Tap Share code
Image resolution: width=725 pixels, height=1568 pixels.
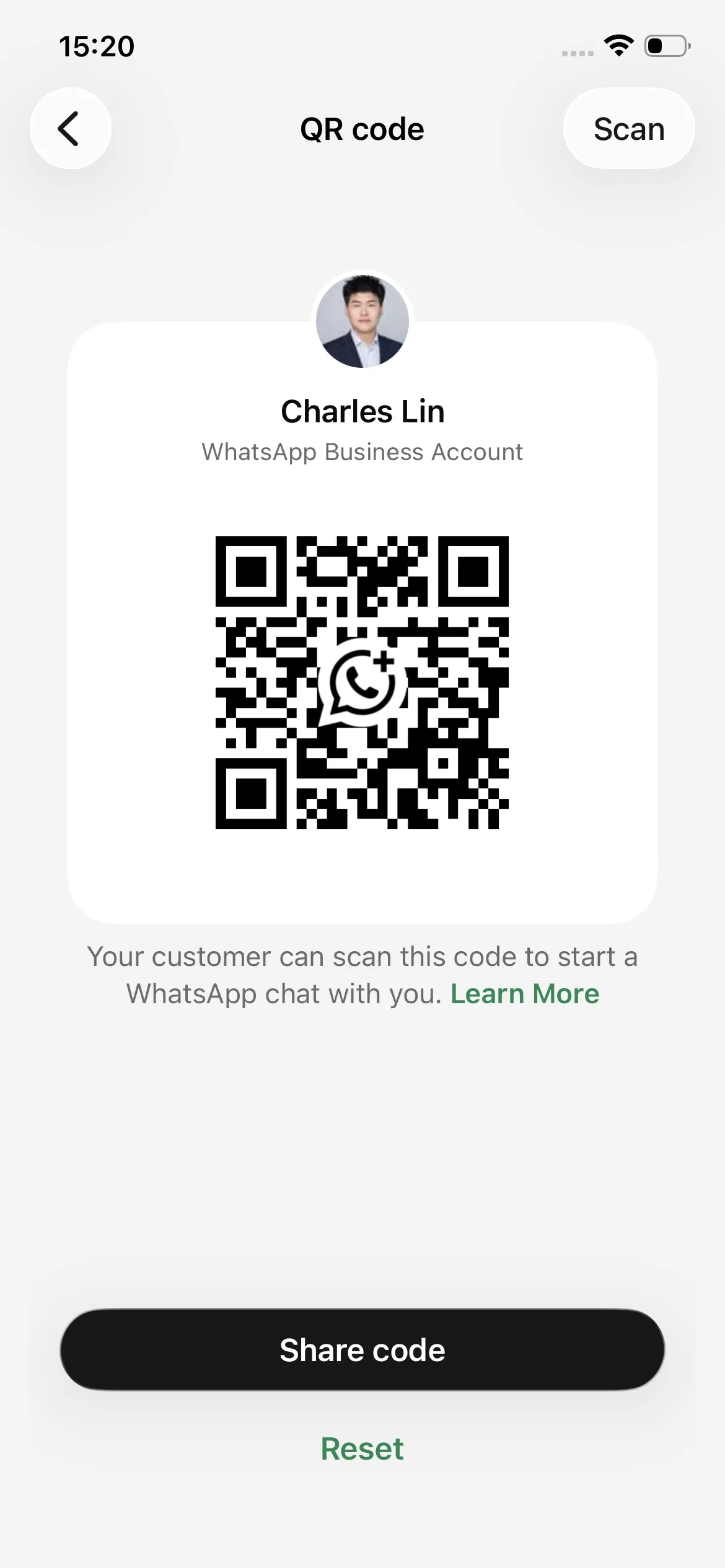[362, 1350]
